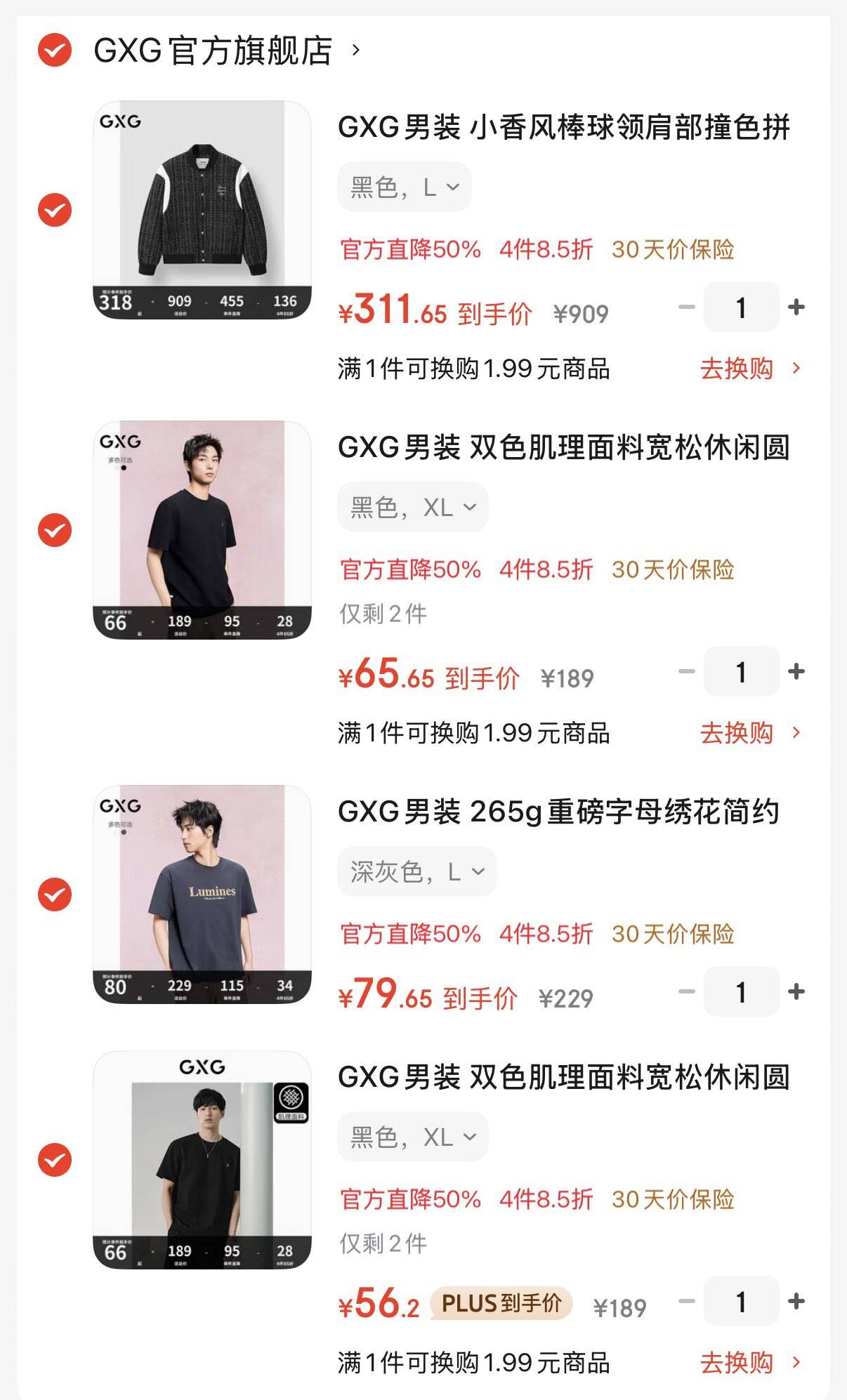
Task: Deselect the 小香风棒球领 jacket item
Action: coord(55,210)
